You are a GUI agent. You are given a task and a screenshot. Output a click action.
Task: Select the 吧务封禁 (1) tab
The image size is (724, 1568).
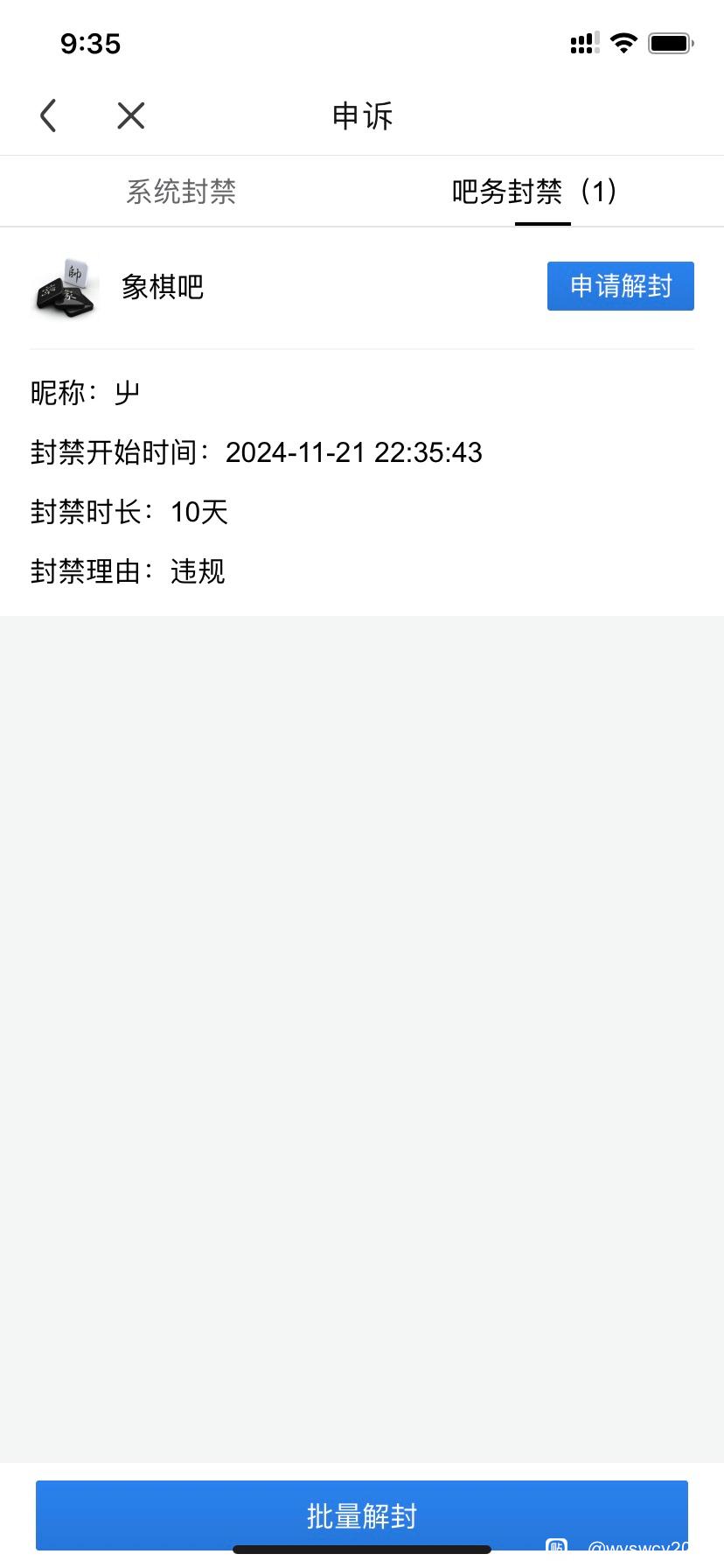tap(535, 192)
